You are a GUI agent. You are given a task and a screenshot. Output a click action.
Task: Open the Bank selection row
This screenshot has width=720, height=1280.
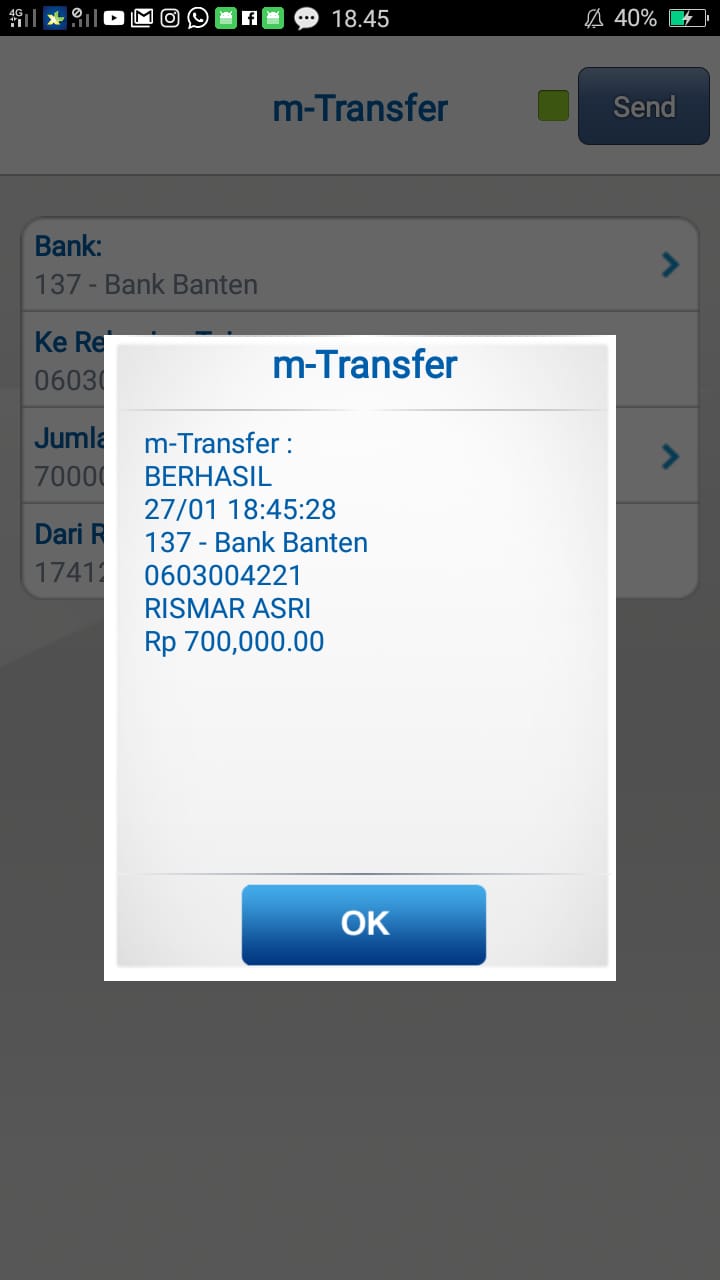[360, 265]
